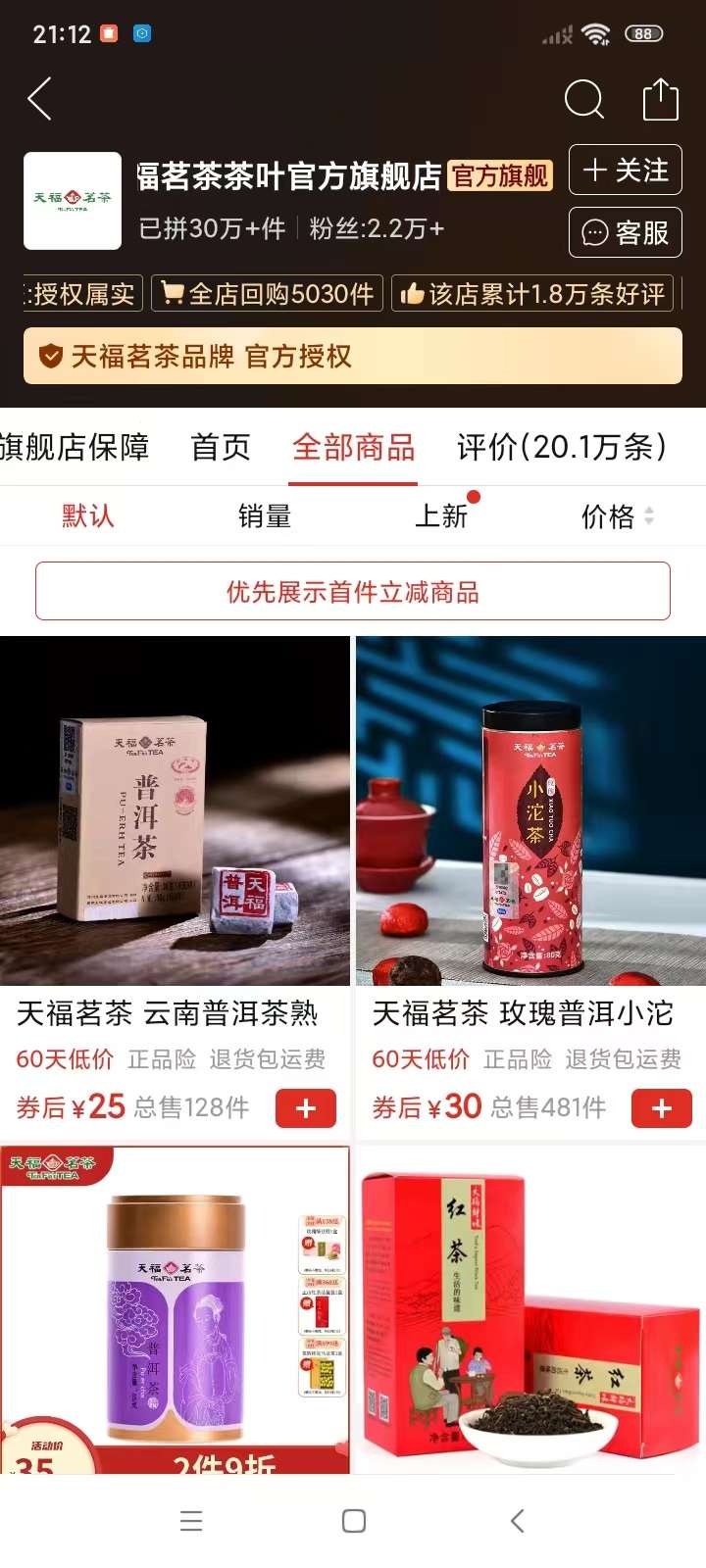Select the 全部商品 tab
The height and width of the screenshot is (1568, 706).
tap(353, 448)
